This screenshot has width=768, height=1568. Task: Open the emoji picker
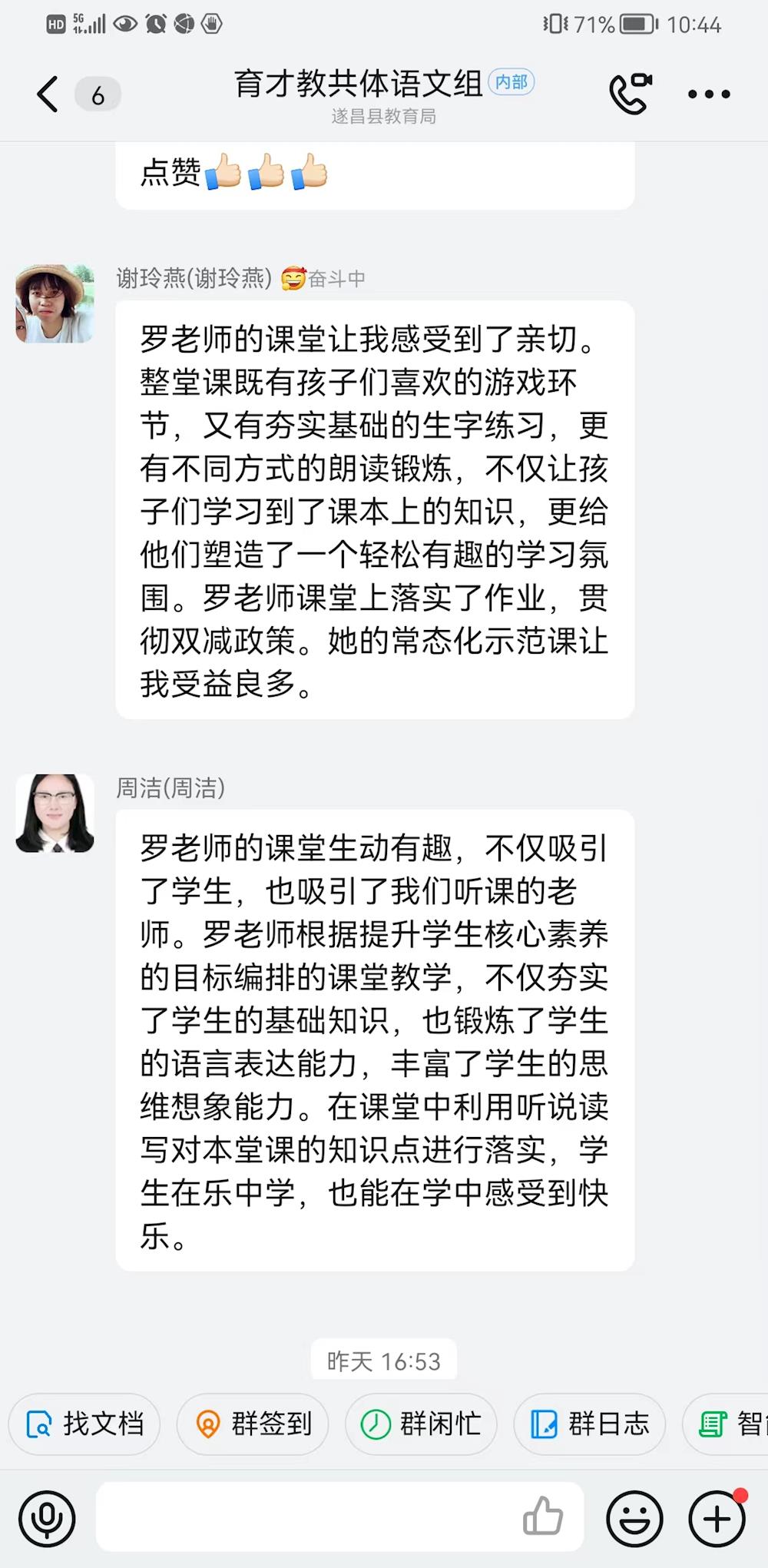[634, 1518]
